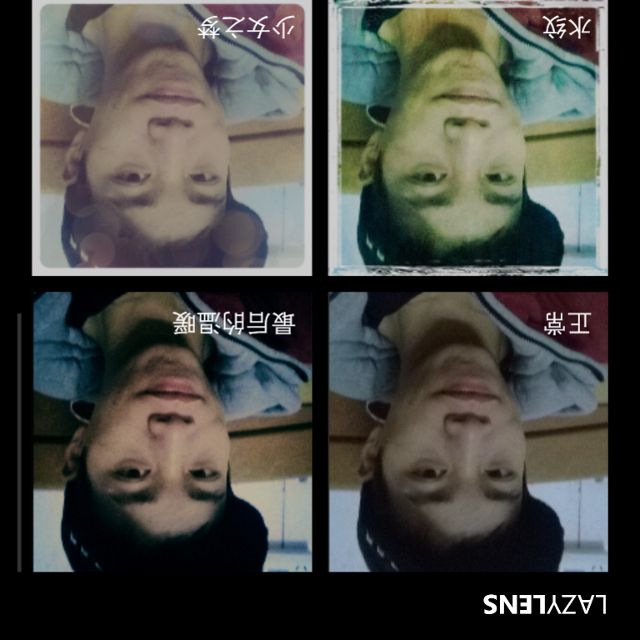Choose the 水纹 filter tile
The width and height of the screenshot is (640, 640).
[x=469, y=138]
